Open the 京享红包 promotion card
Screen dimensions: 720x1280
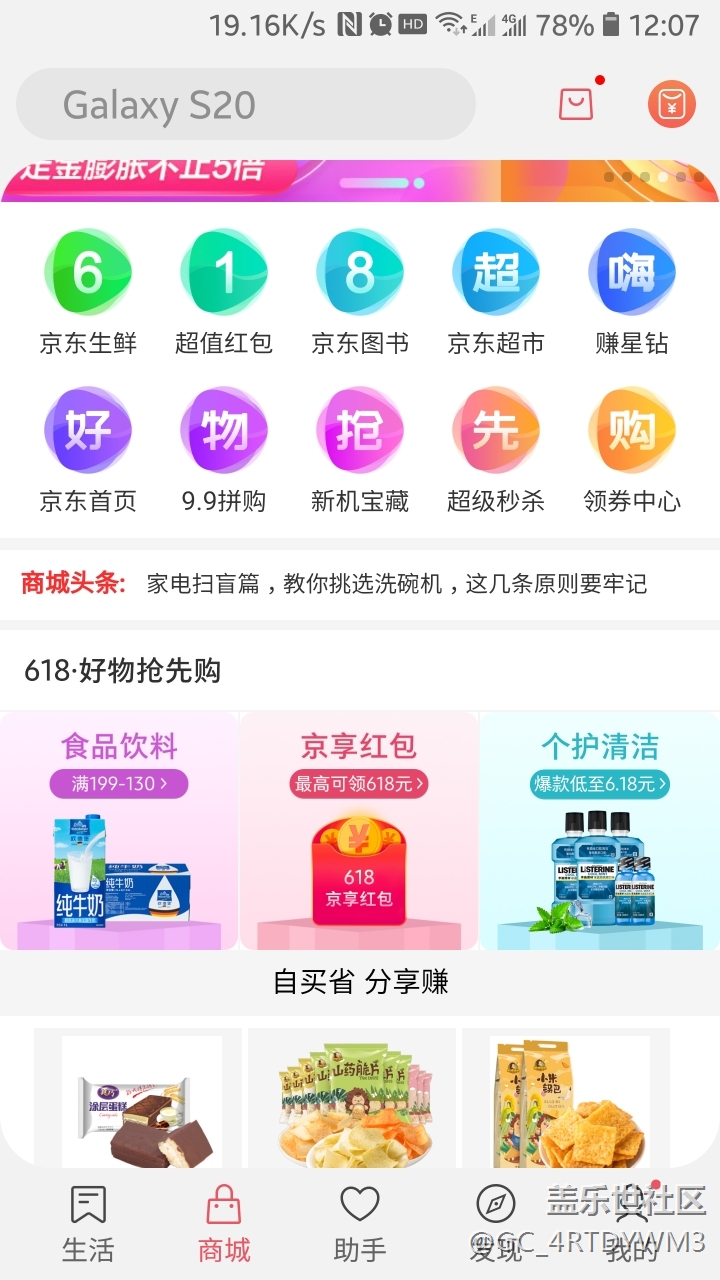point(359,830)
